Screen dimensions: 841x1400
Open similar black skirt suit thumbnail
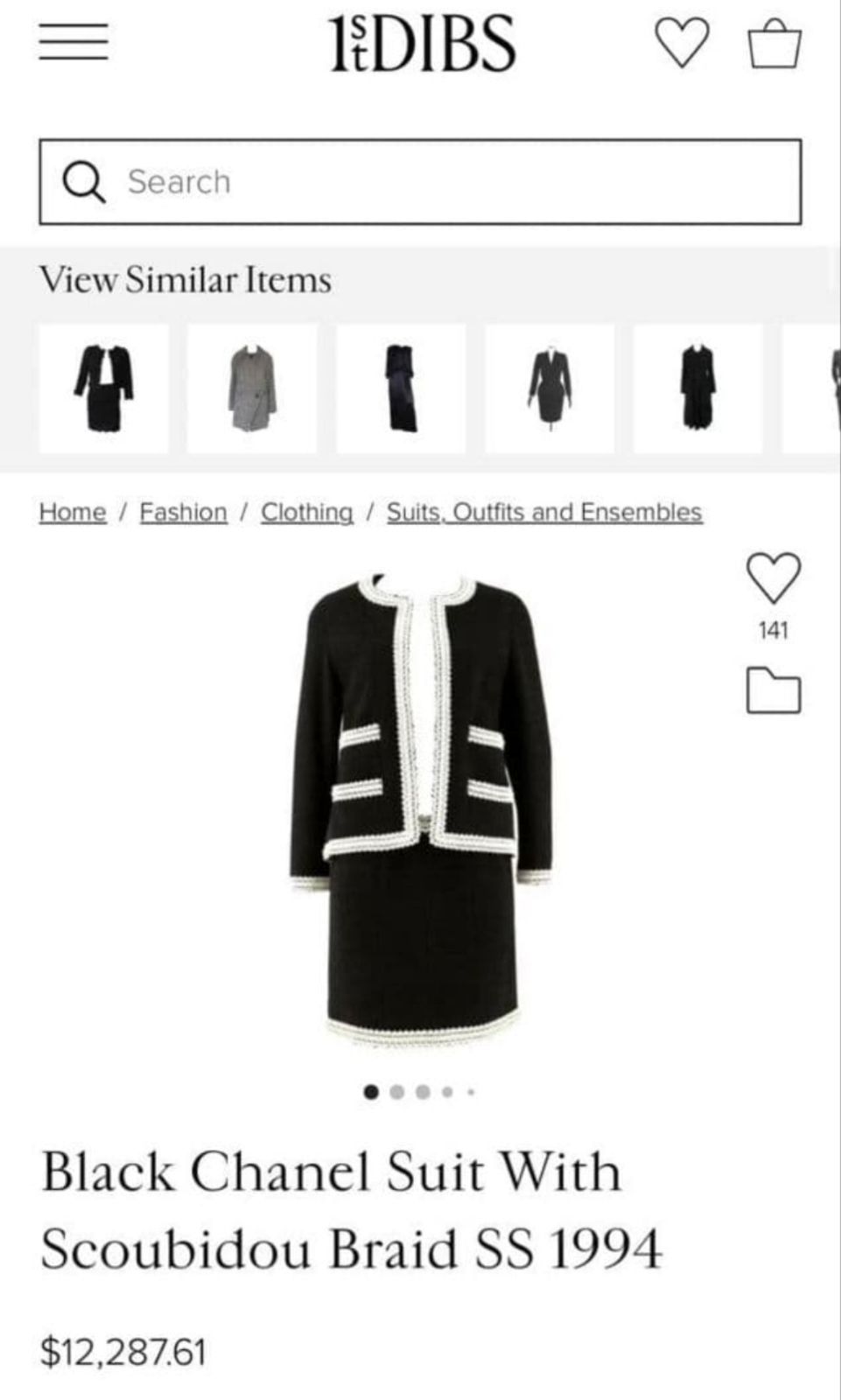104,388
